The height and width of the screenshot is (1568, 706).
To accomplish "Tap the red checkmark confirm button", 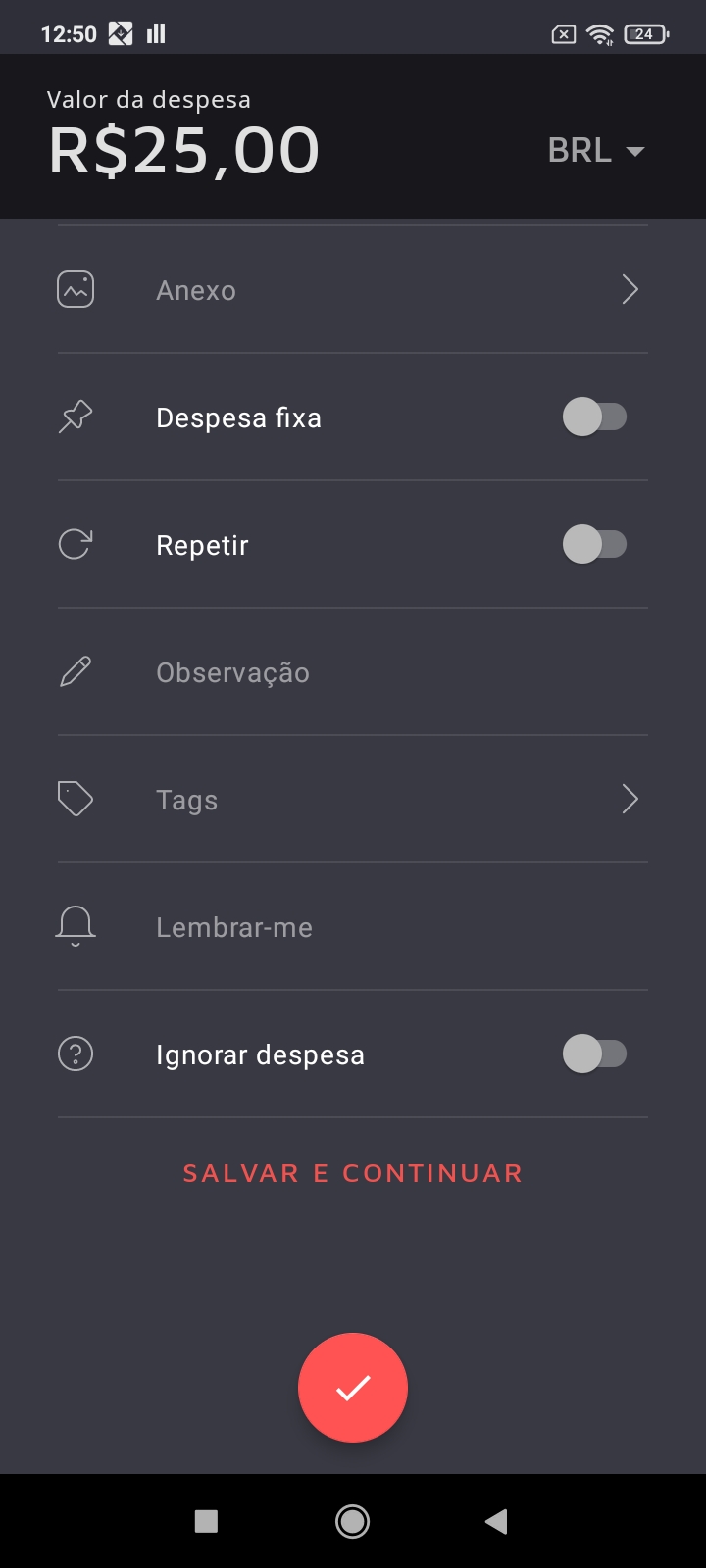I will [x=353, y=1387].
